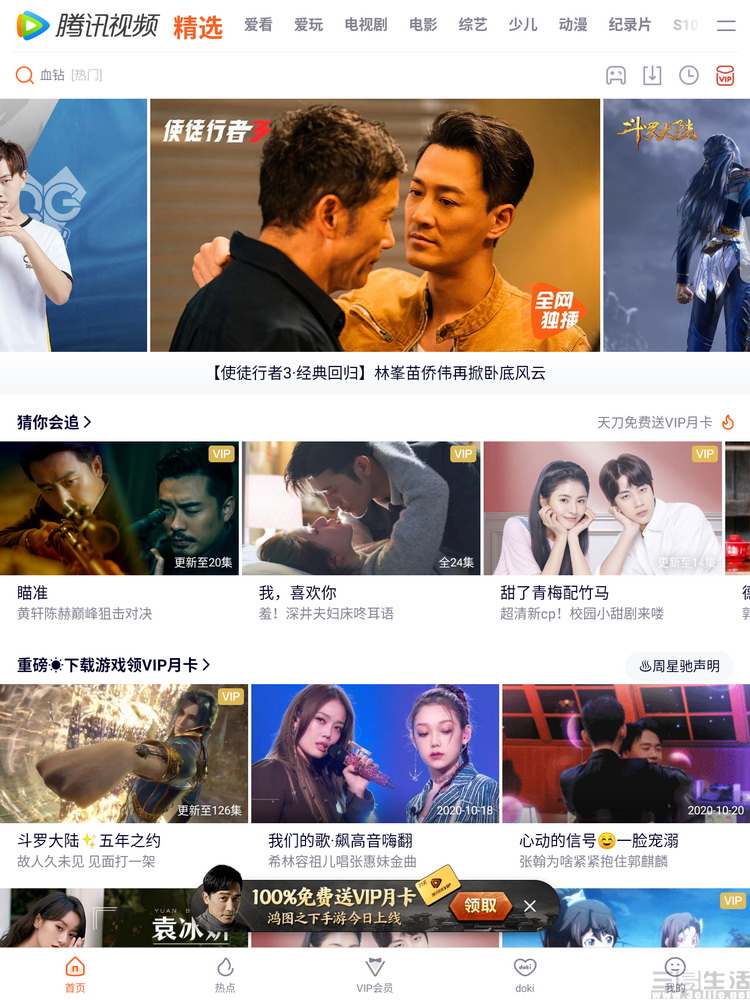Dismiss the floating VIP月卡 banner
Viewport: 750px width, 1000px height.
click(530, 906)
